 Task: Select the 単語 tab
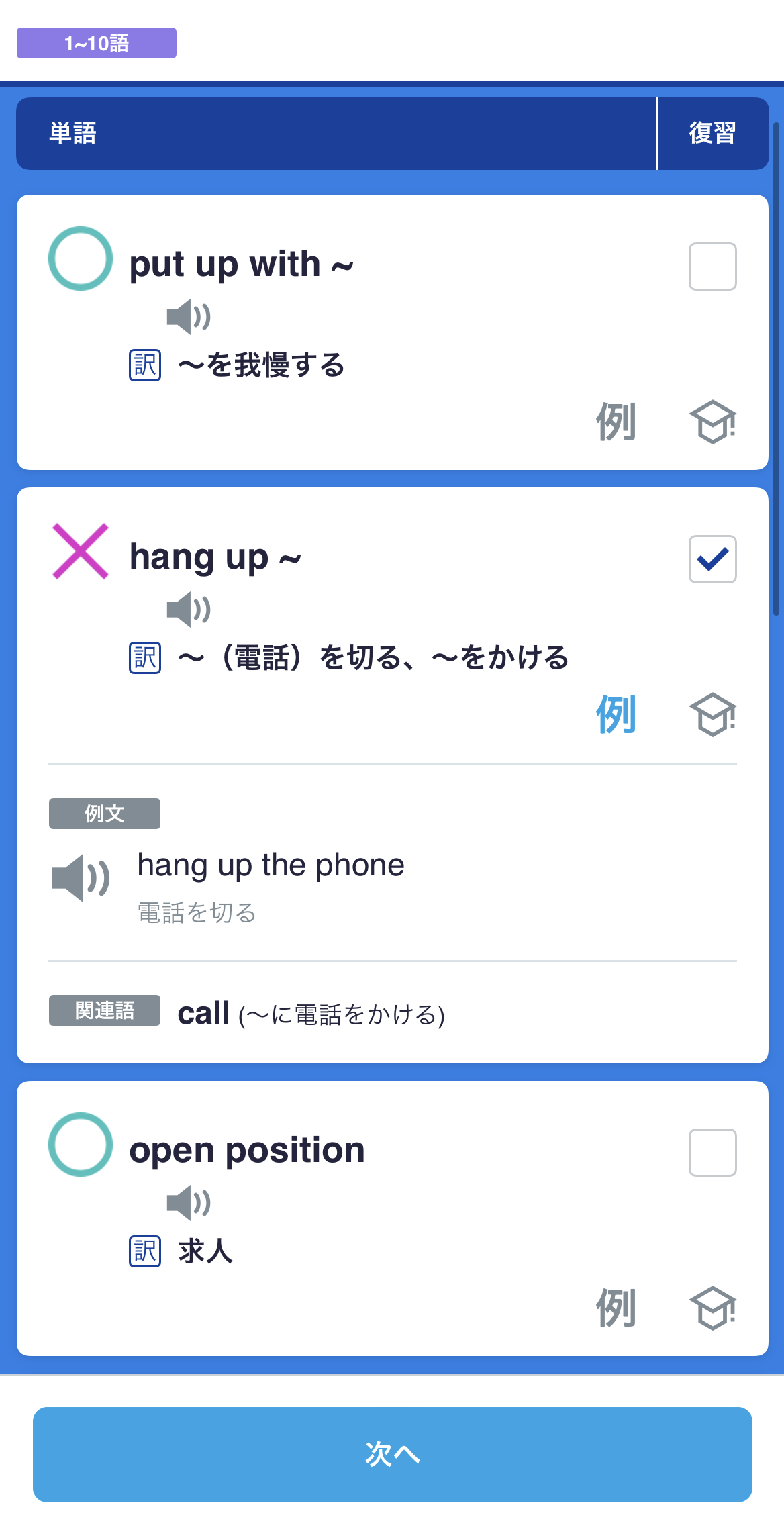(x=72, y=133)
